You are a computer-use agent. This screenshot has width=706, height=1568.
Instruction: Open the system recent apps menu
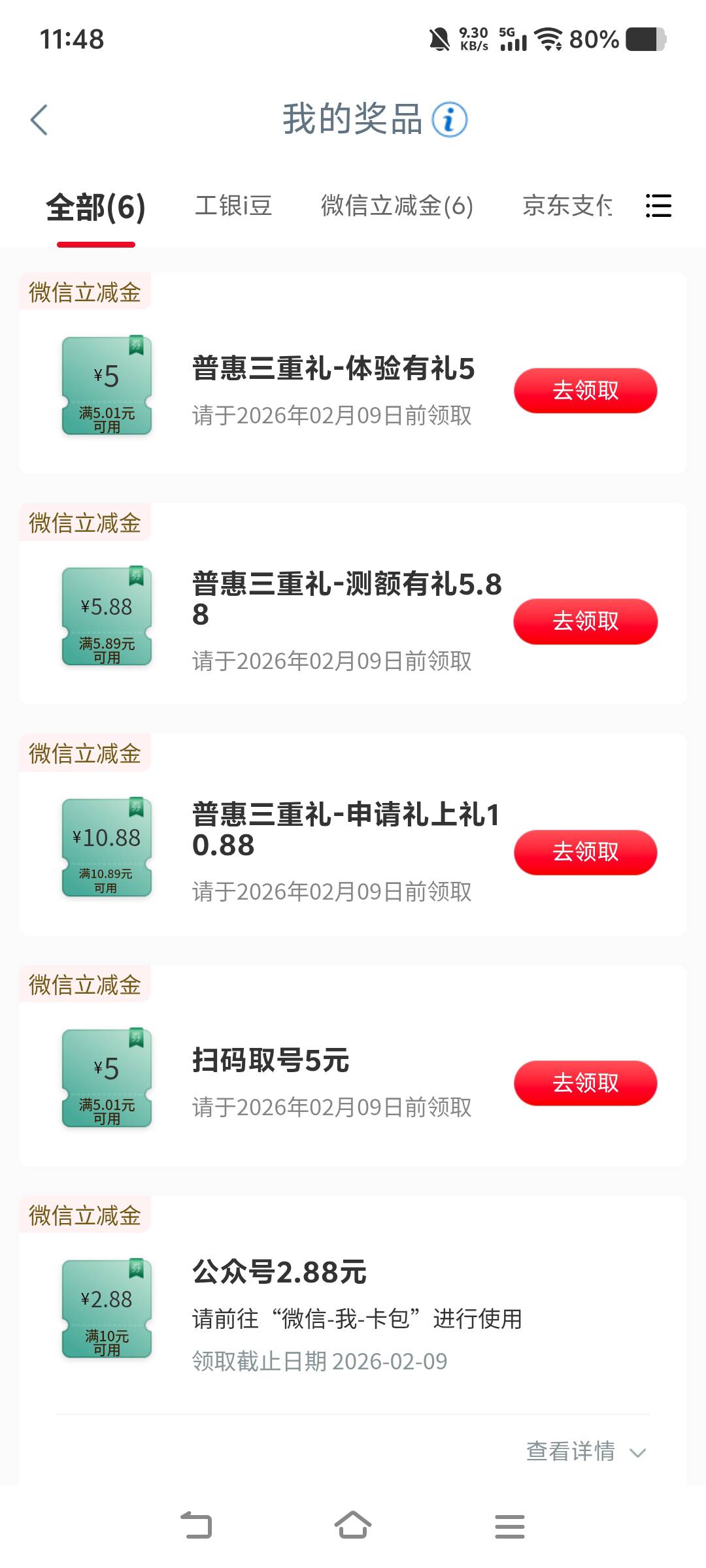coord(510,1526)
